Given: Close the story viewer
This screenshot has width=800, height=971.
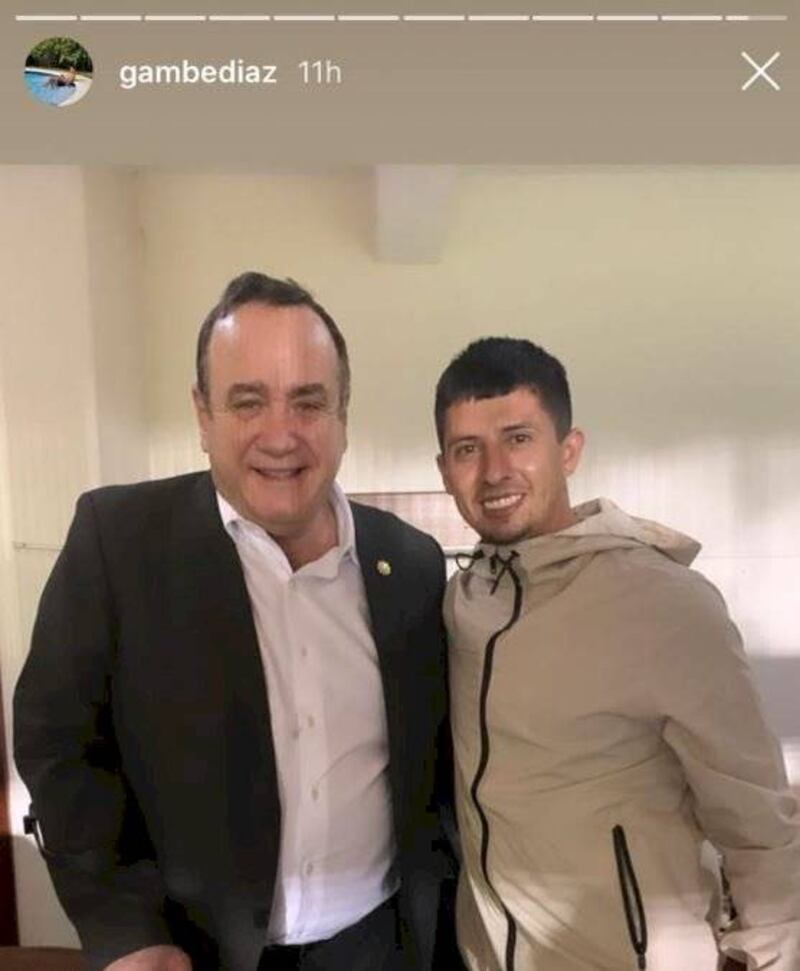Looking at the screenshot, I should (x=760, y=72).
